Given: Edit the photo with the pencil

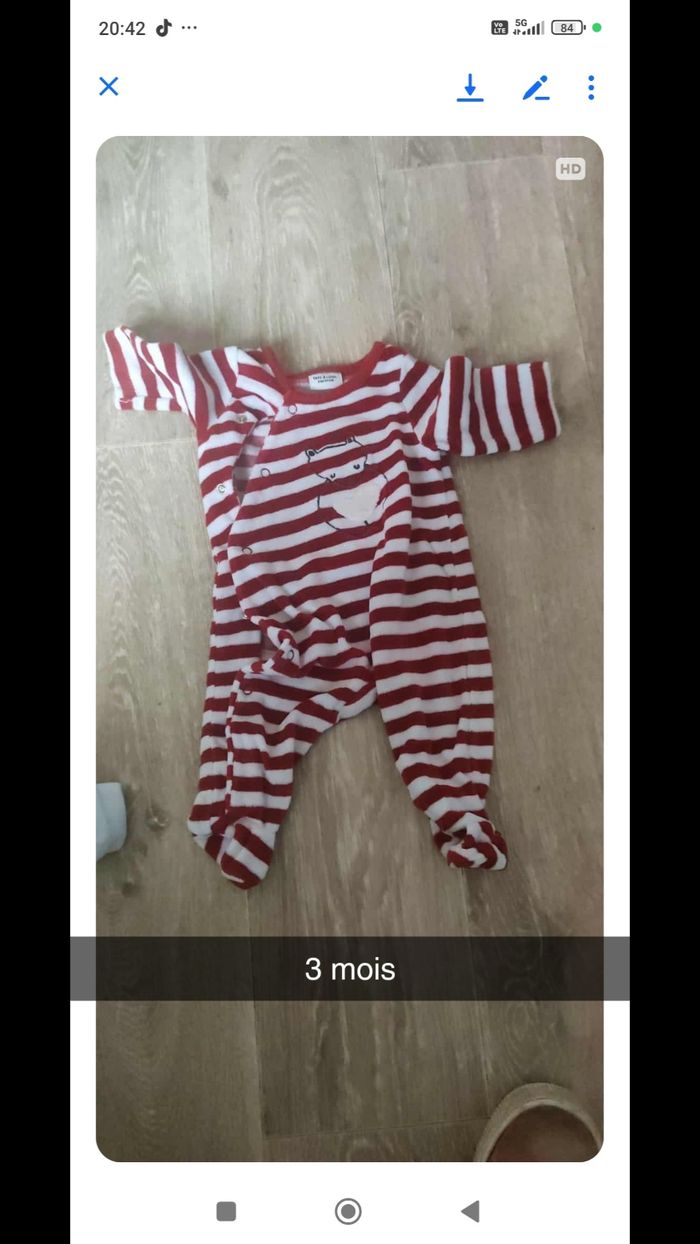Looking at the screenshot, I should (x=535, y=88).
